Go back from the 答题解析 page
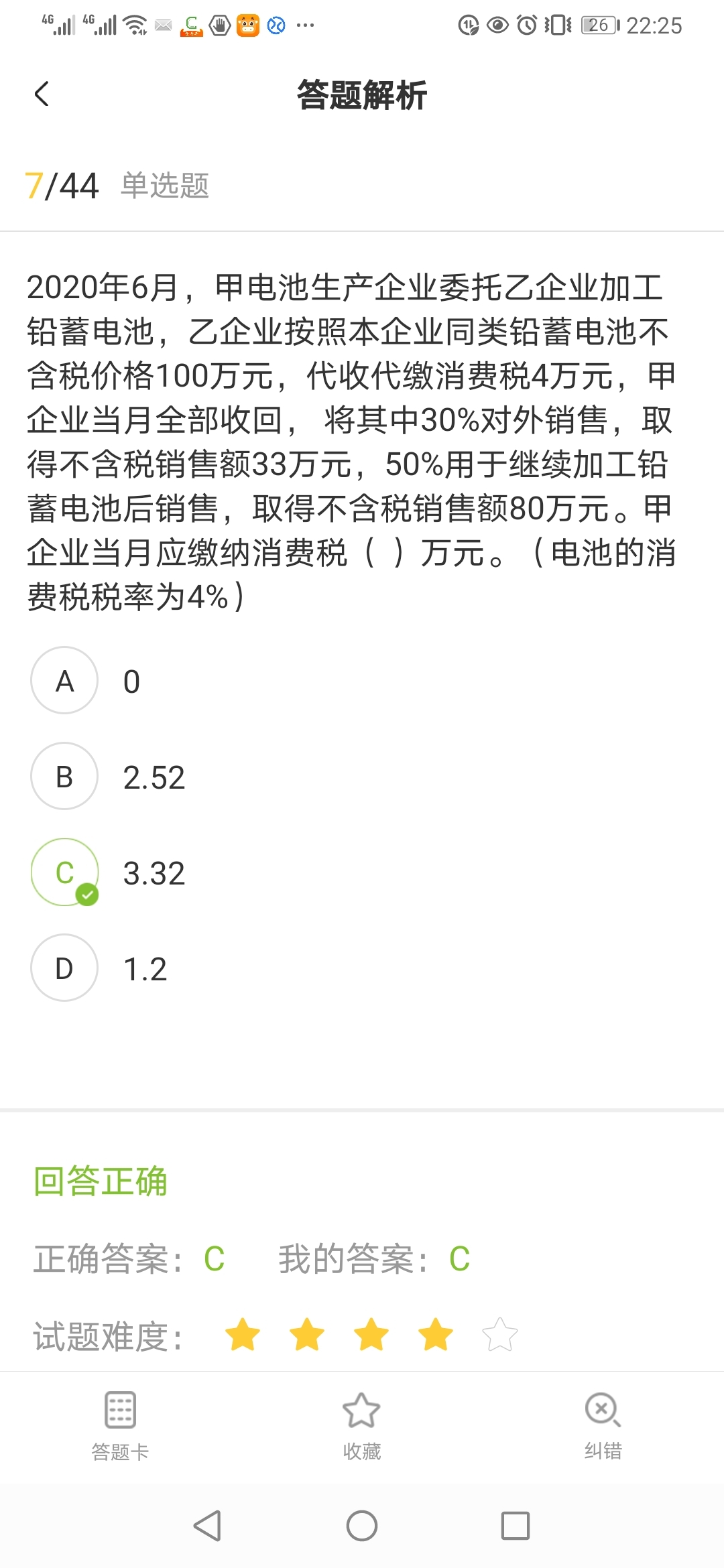This screenshot has height=1568, width=724. pyautogui.click(x=42, y=94)
